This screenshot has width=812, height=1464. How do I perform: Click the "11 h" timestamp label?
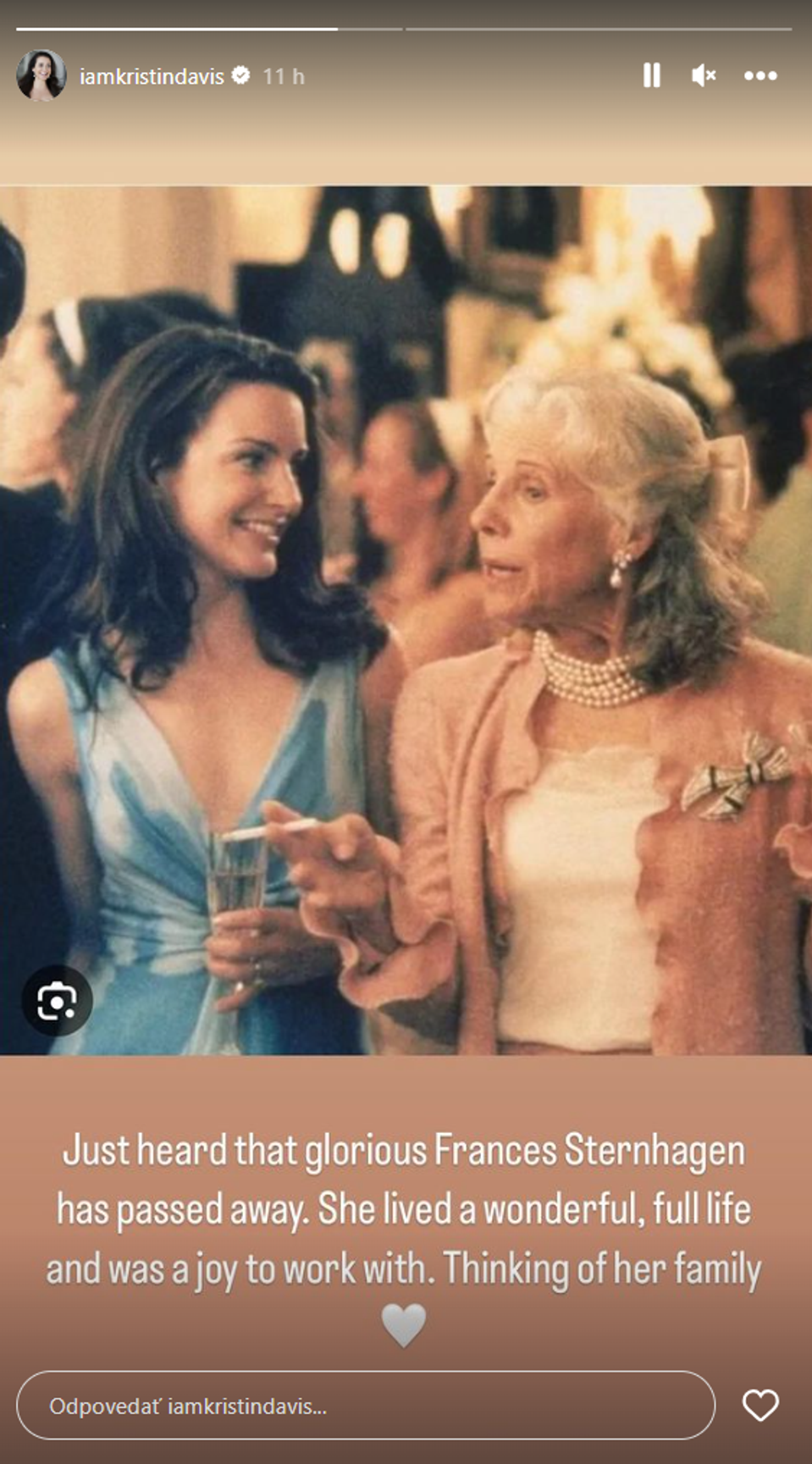pyautogui.click(x=282, y=76)
